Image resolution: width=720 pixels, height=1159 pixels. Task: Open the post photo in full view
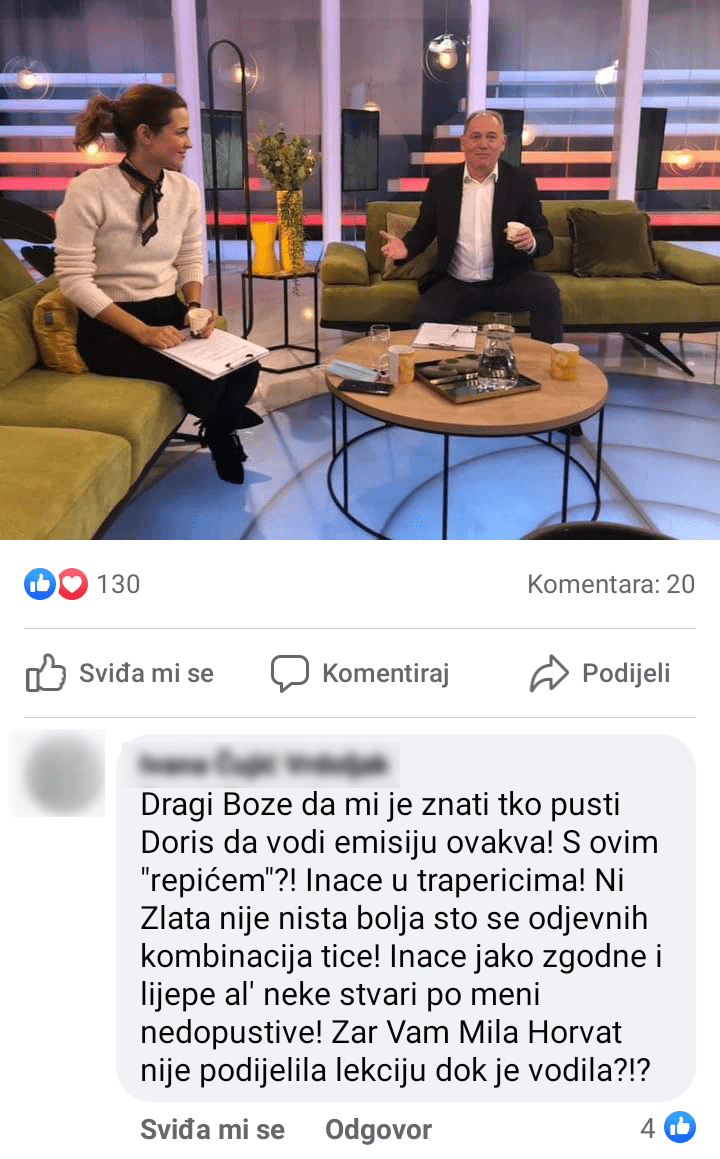(x=360, y=270)
